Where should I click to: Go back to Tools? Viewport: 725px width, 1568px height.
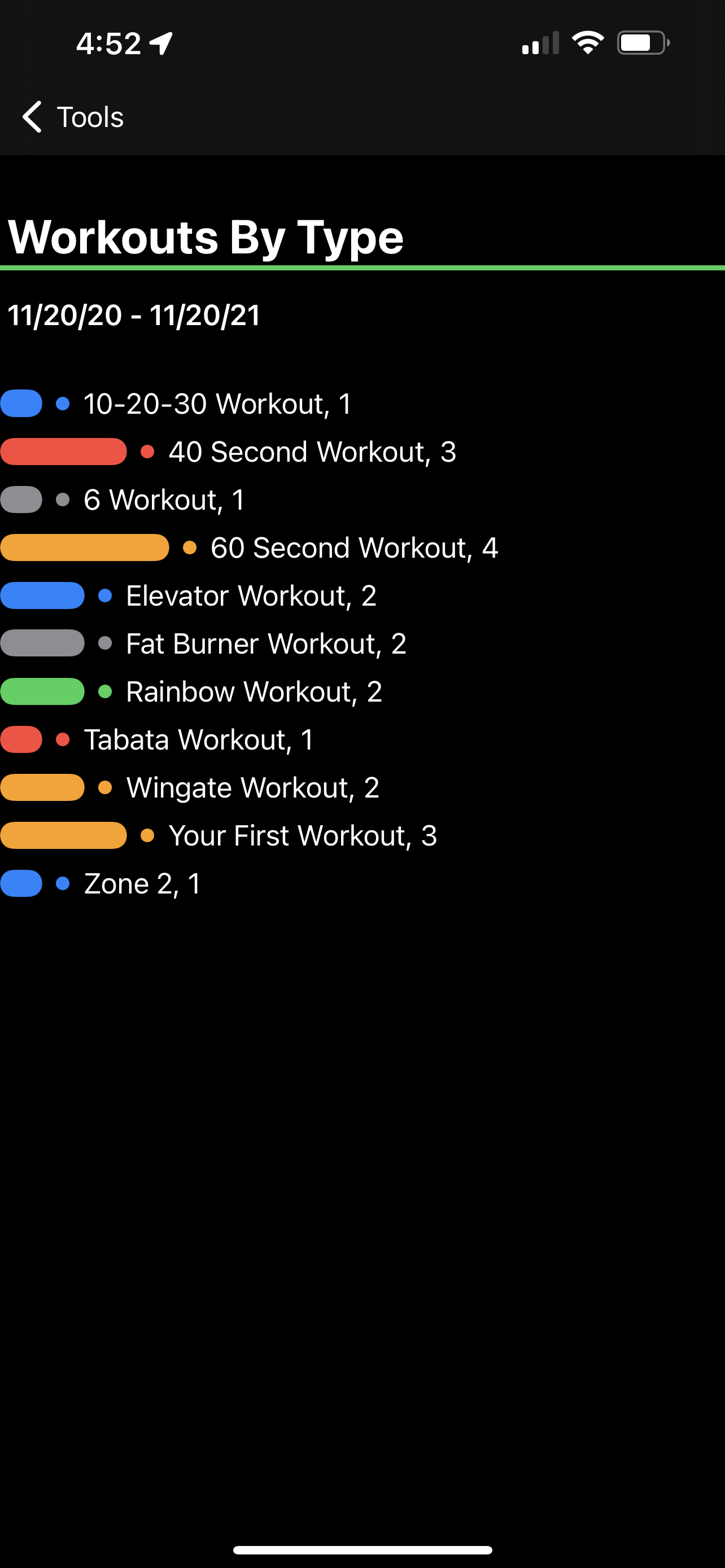tap(72, 117)
